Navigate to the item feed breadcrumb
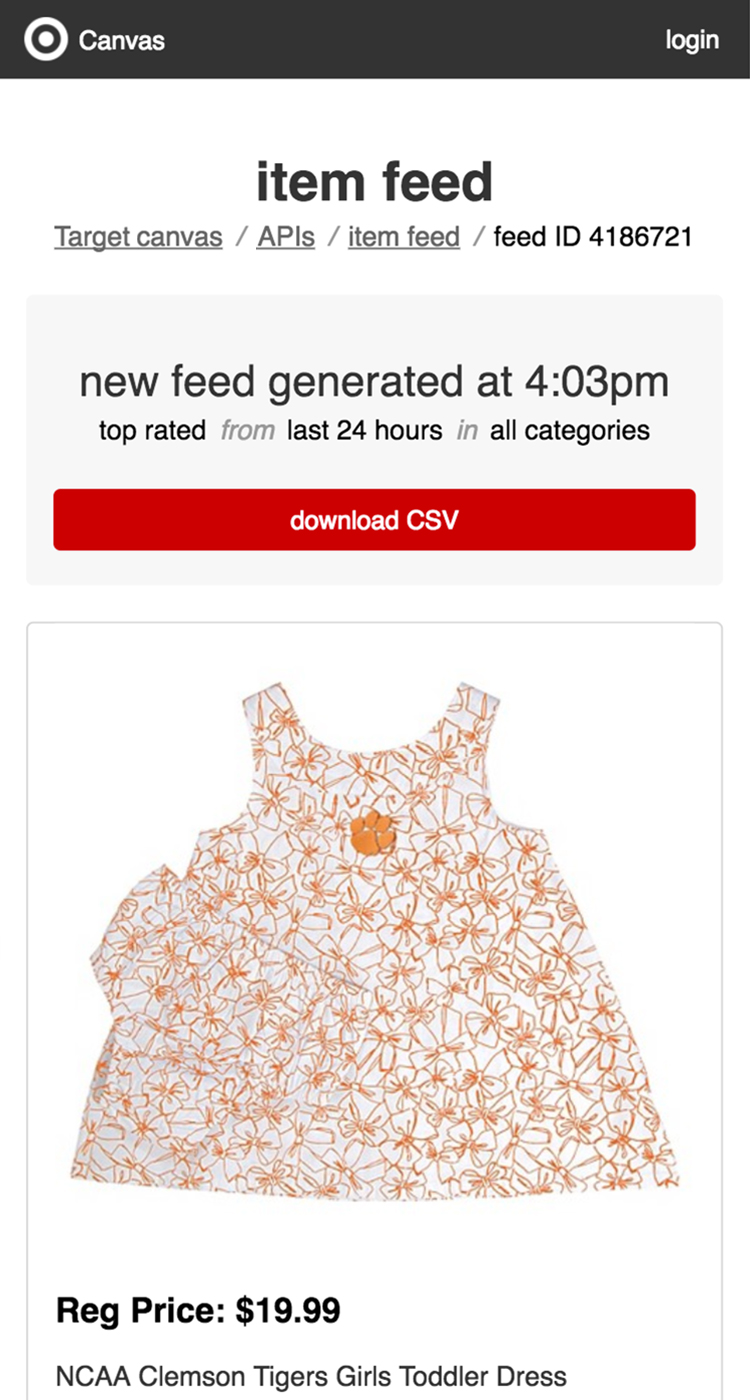This screenshot has width=750, height=1400. [x=404, y=237]
